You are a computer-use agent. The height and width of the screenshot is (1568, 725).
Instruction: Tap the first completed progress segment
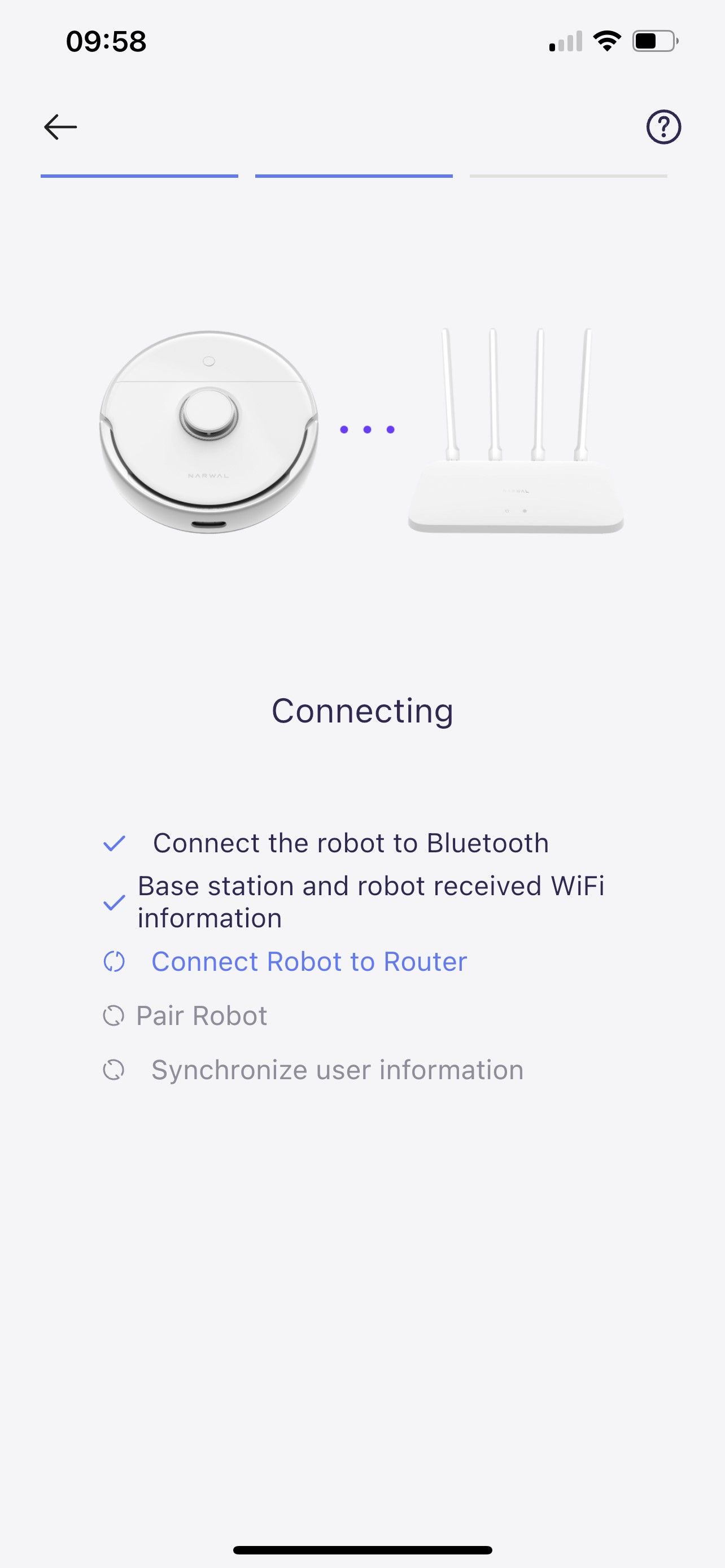pyautogui.click(x=139, y=176)
